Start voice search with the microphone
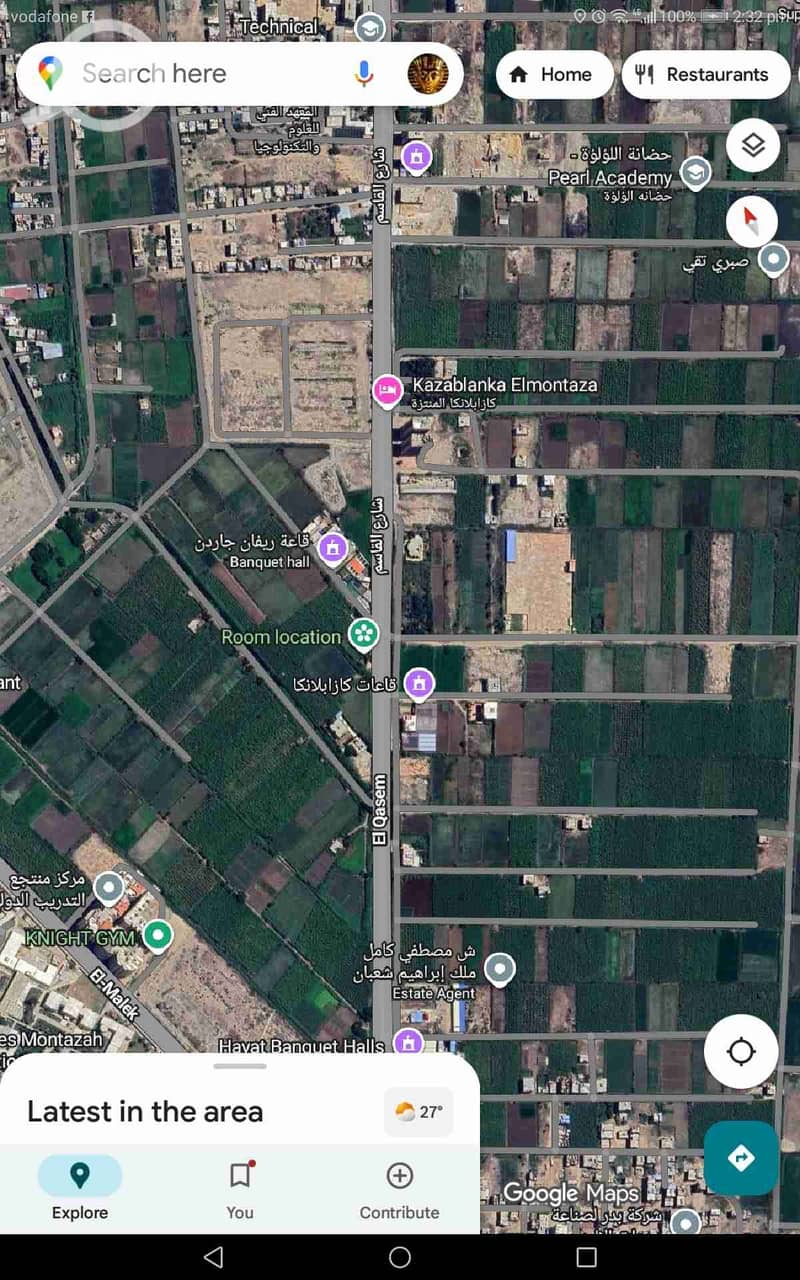The image size is (800, 1280). (364, 73)
